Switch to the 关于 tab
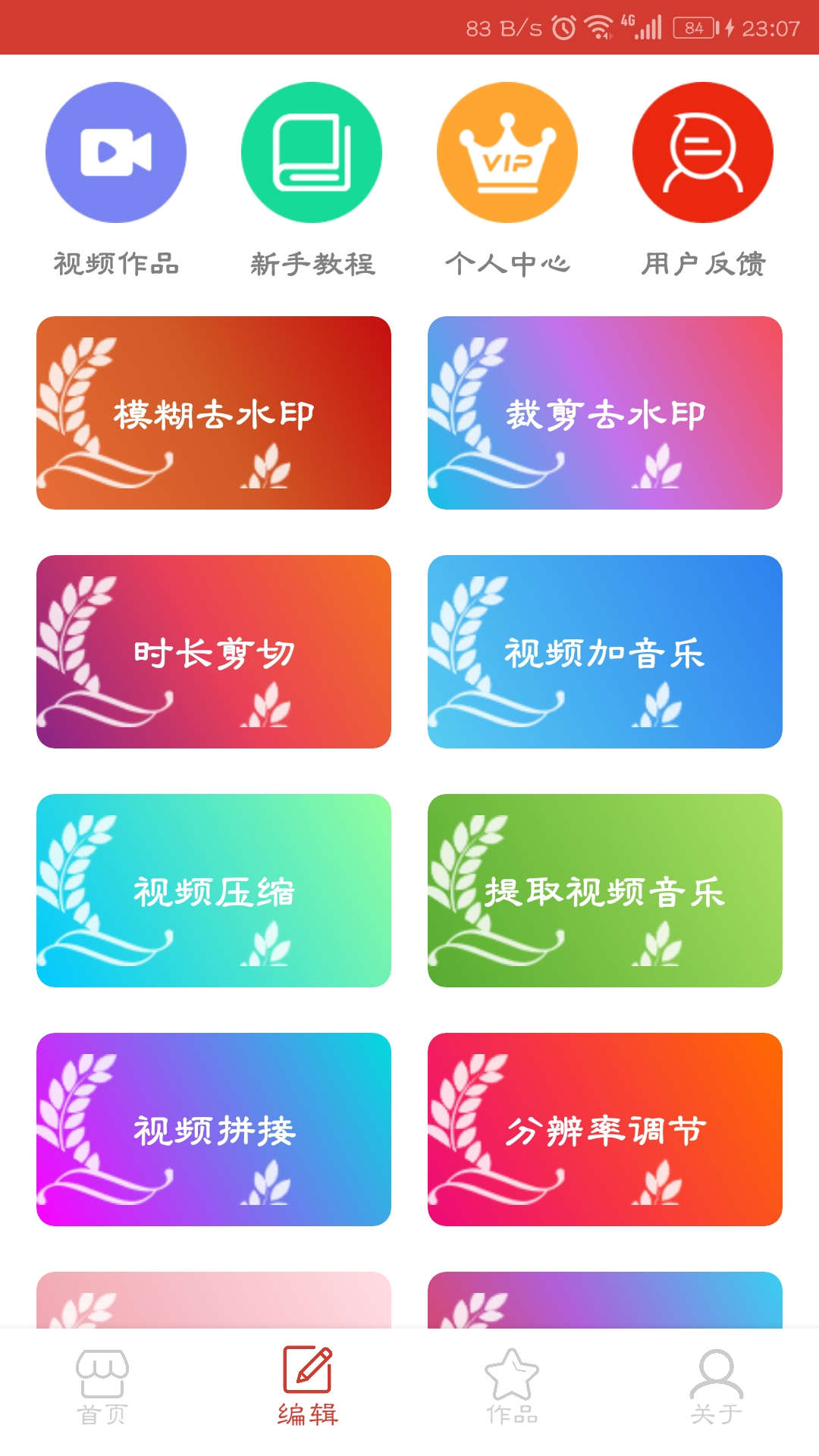 (x=715, y=1399)
